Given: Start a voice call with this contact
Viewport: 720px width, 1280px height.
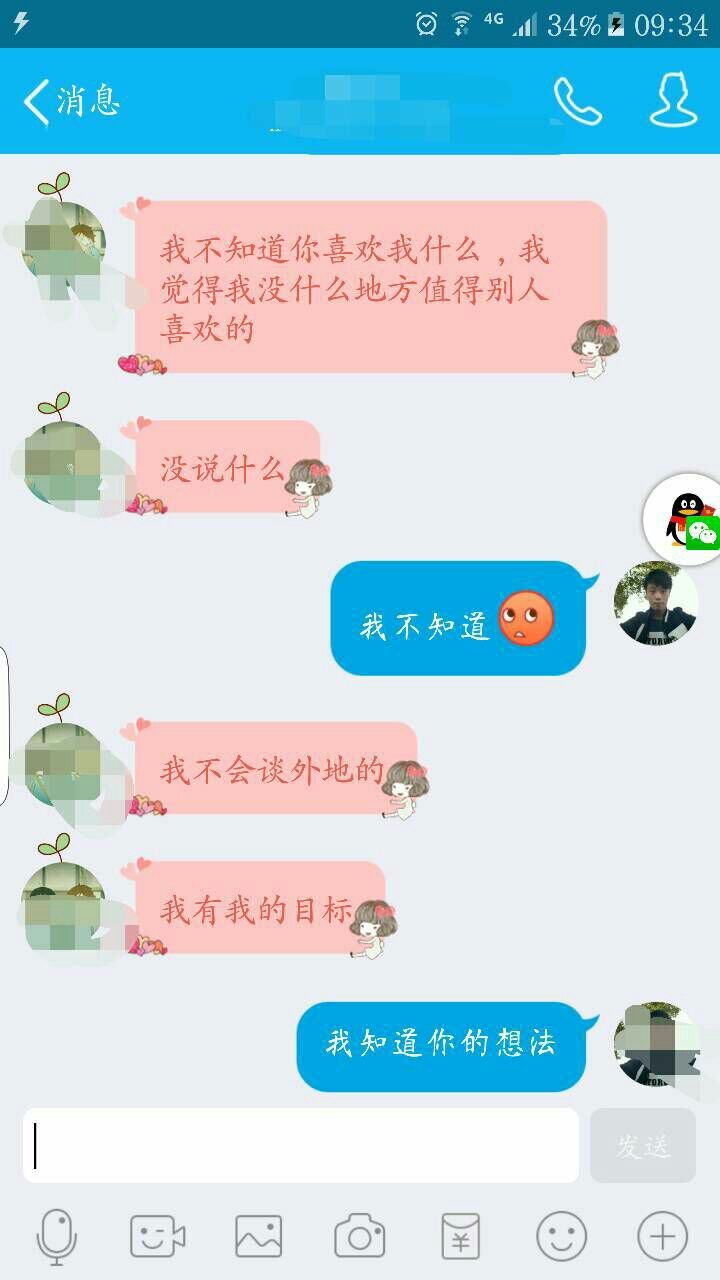Looking at the screenshot, I should click(x=577, y=101).
